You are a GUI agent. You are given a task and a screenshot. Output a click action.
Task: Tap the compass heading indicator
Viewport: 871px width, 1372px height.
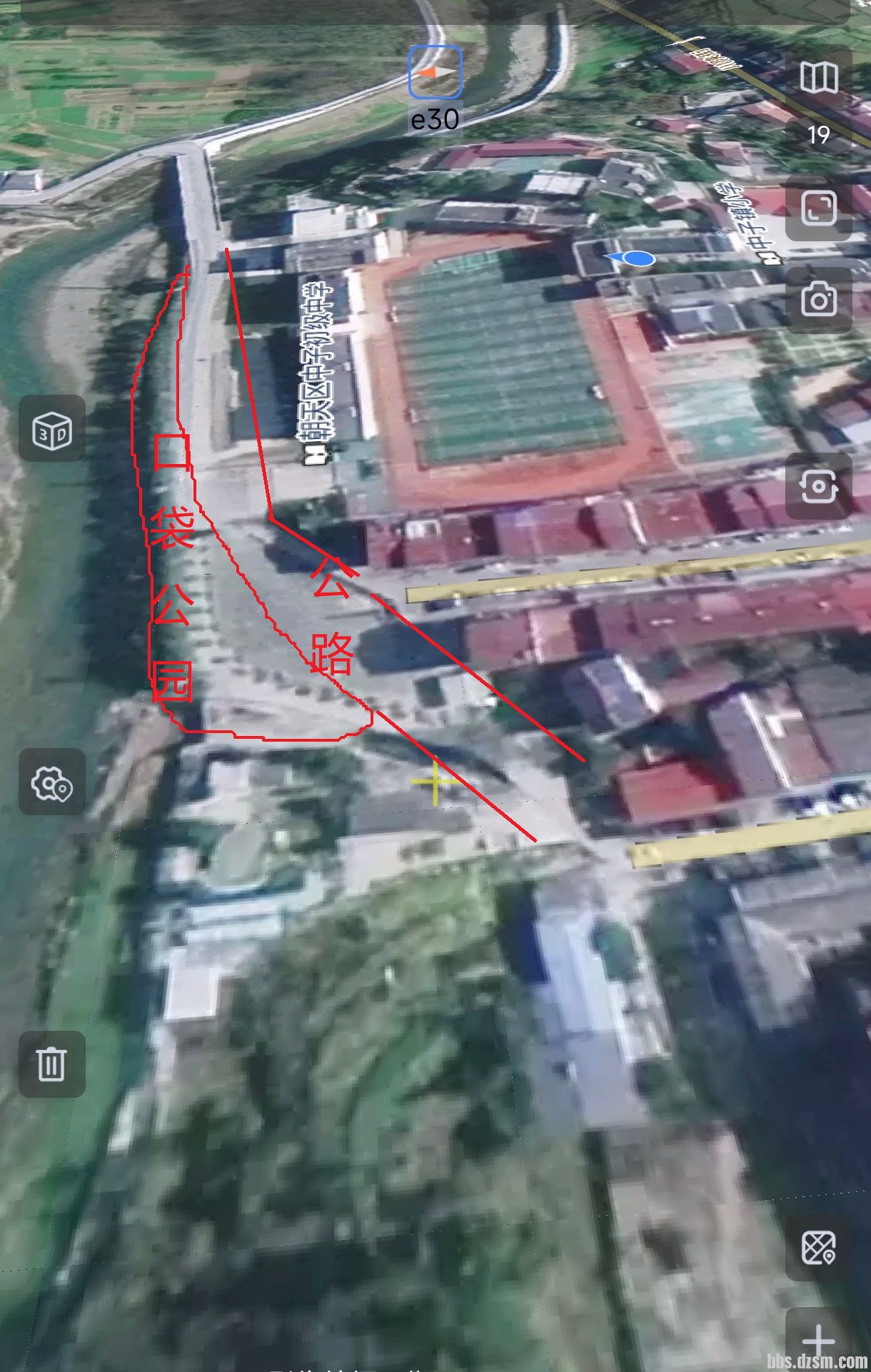pyautogui.click(x=435, y=72)
